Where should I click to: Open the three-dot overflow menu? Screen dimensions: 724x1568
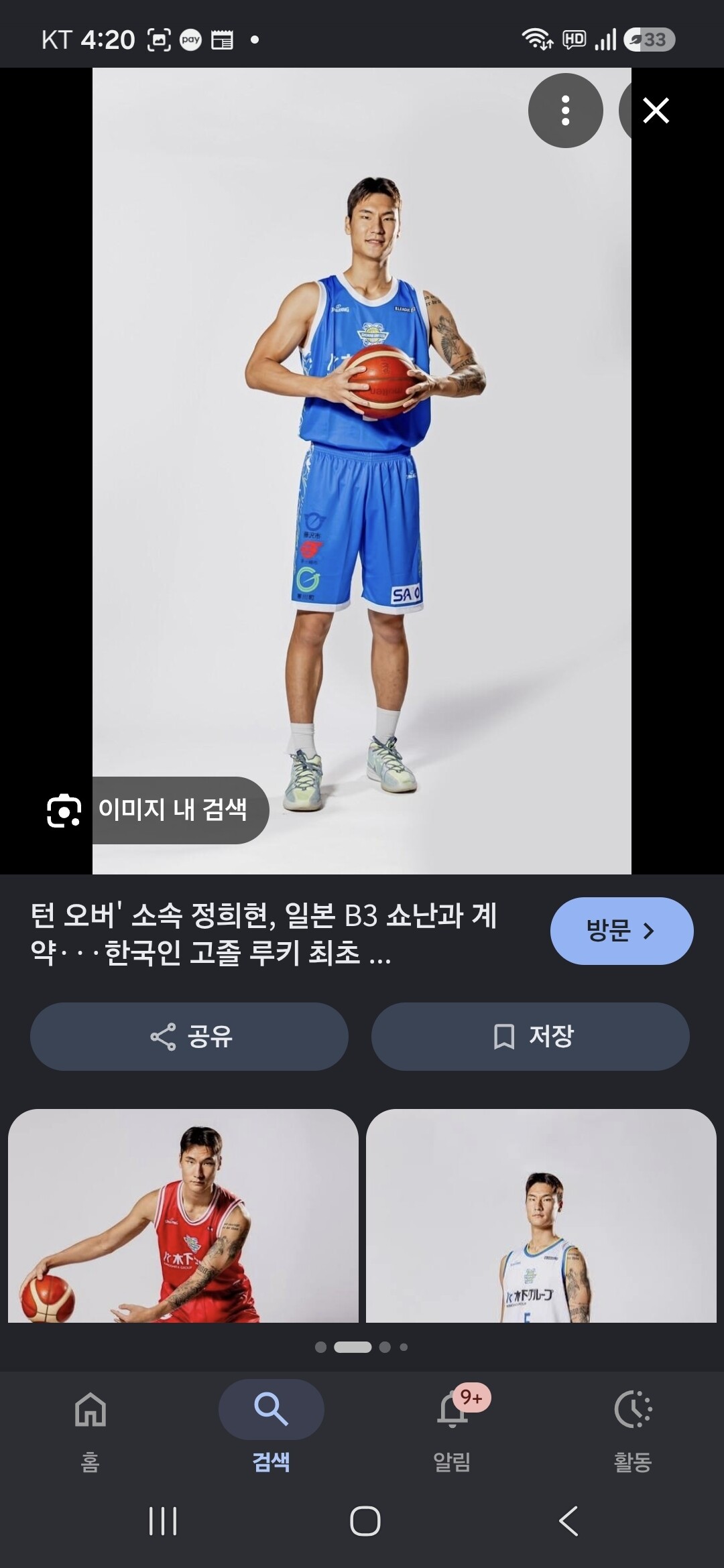pos(565,111)
